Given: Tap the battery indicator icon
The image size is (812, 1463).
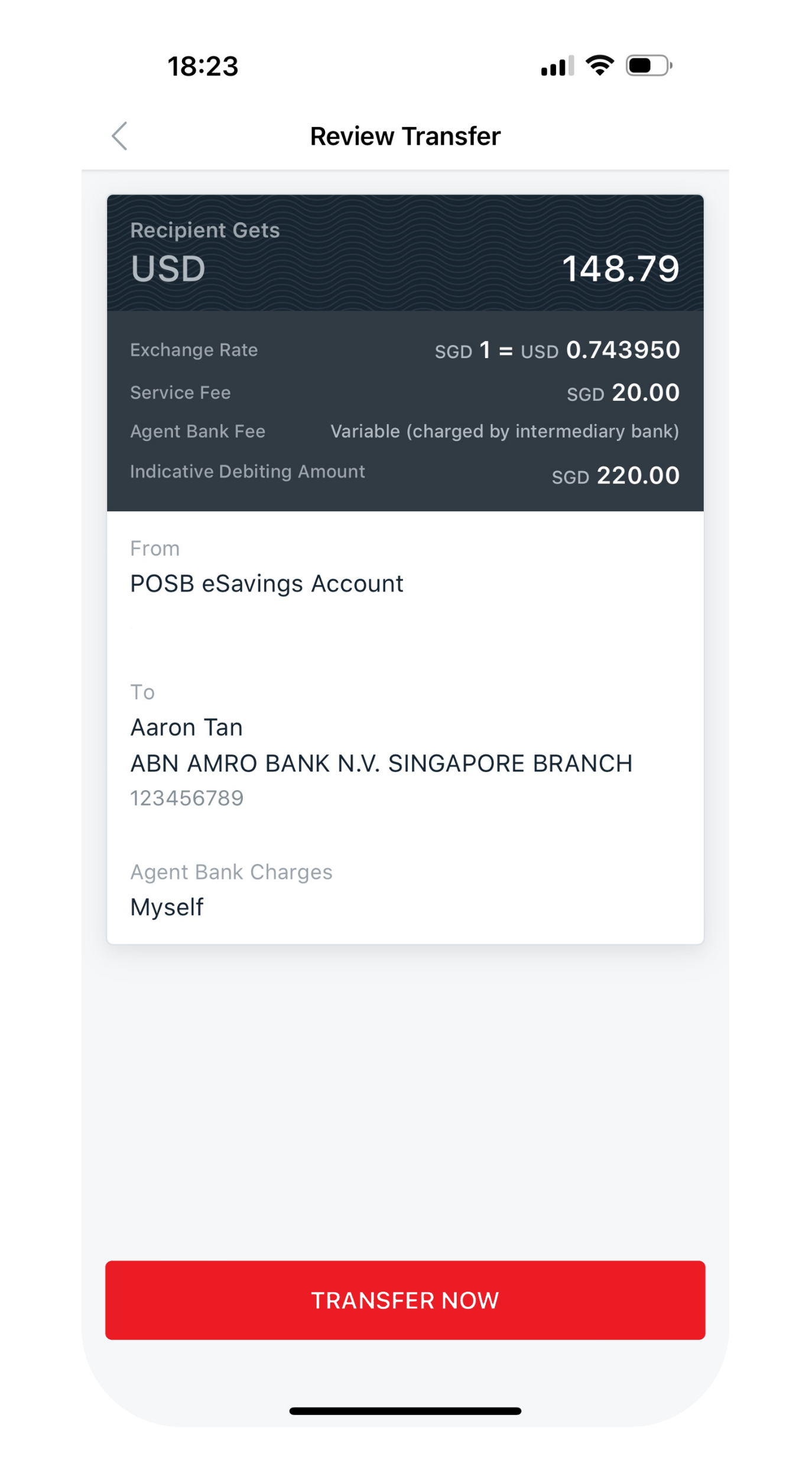Looking at the screenshot, I should pyautogui.click(x=648, y=66).
